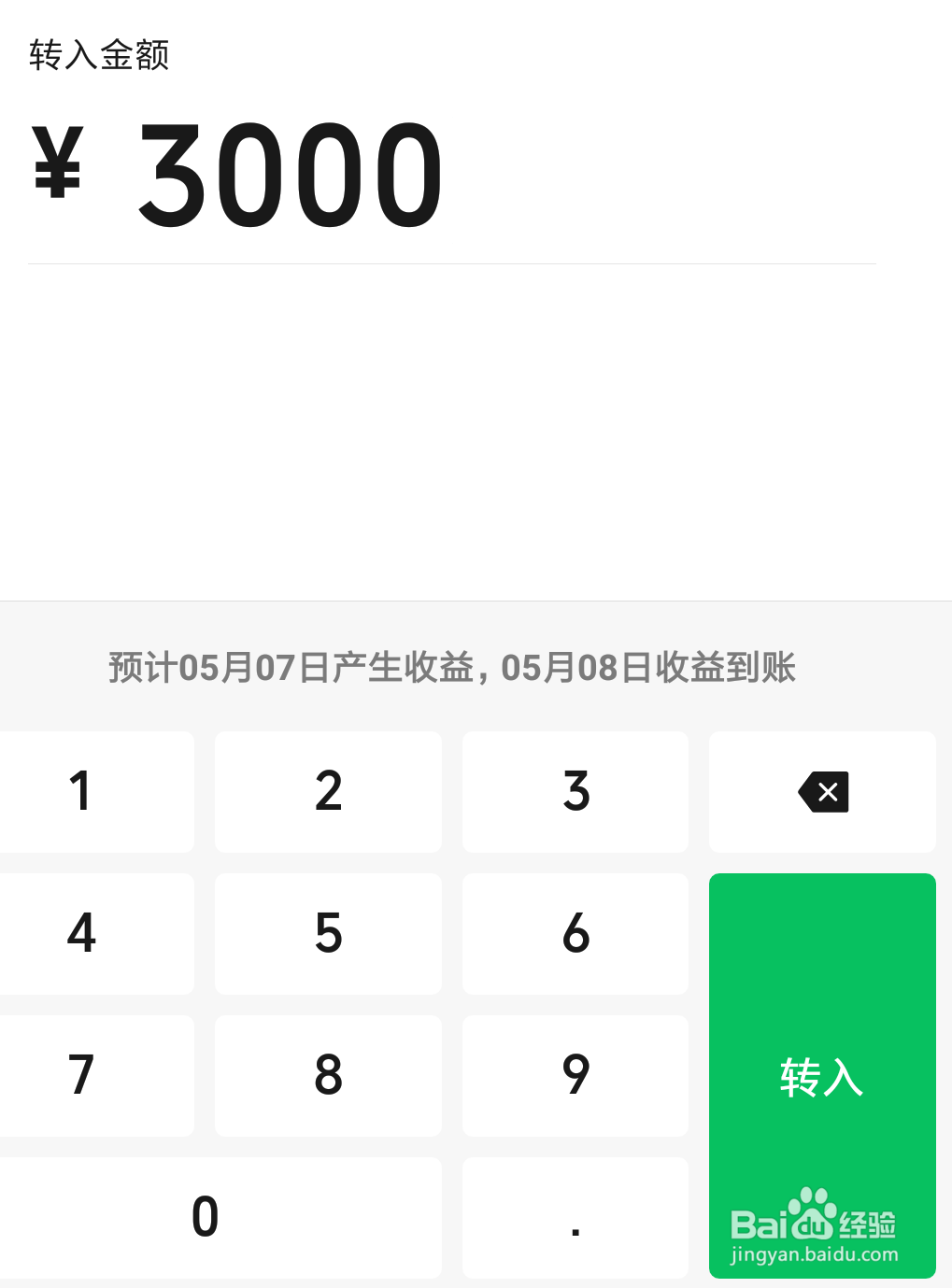Select the 转入金额 label text
Image resolution: width=952 pixels, height=1288 pixels.
97,56
